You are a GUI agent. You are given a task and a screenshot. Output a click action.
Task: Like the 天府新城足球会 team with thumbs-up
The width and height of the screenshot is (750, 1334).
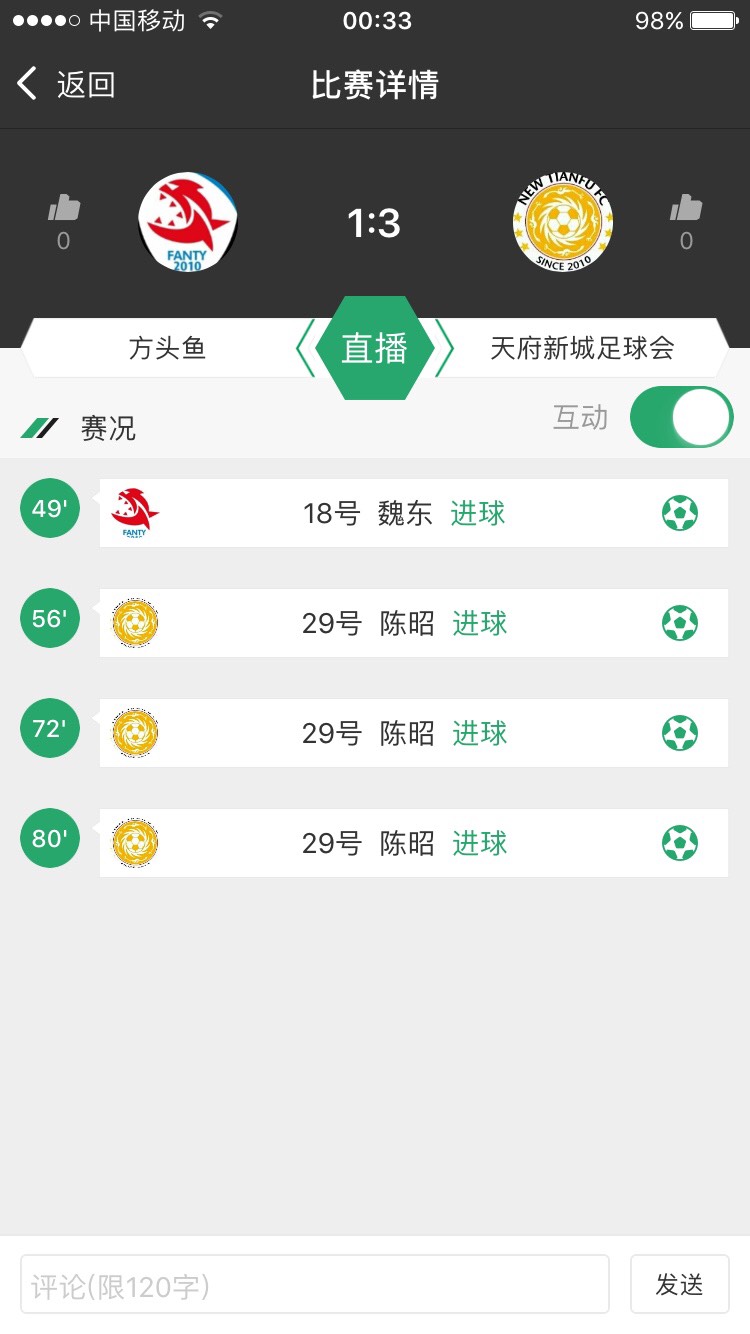click(686, 208)
